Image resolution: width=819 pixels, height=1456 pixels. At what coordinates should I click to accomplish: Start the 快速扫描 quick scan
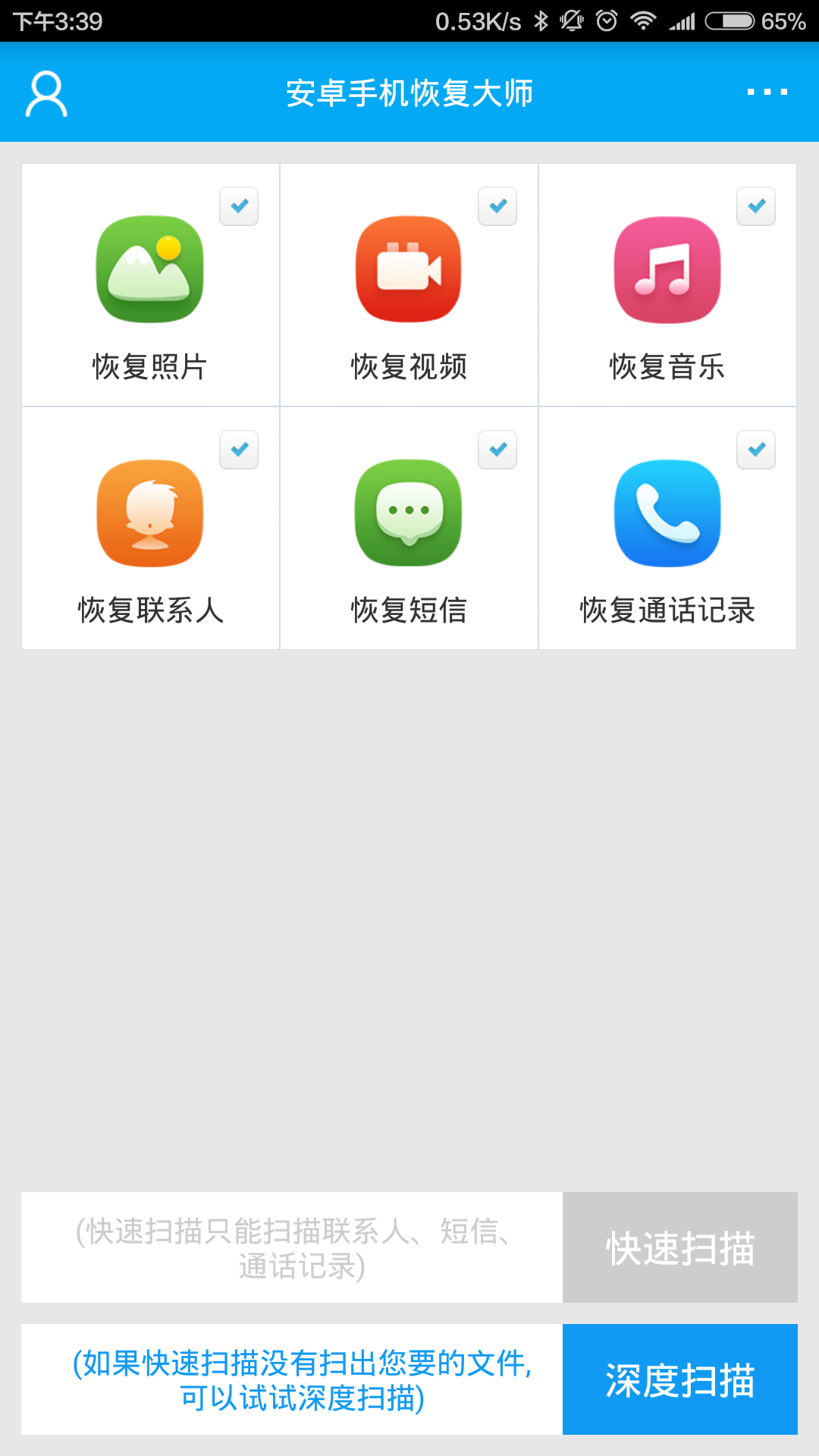coord(680,1247)
